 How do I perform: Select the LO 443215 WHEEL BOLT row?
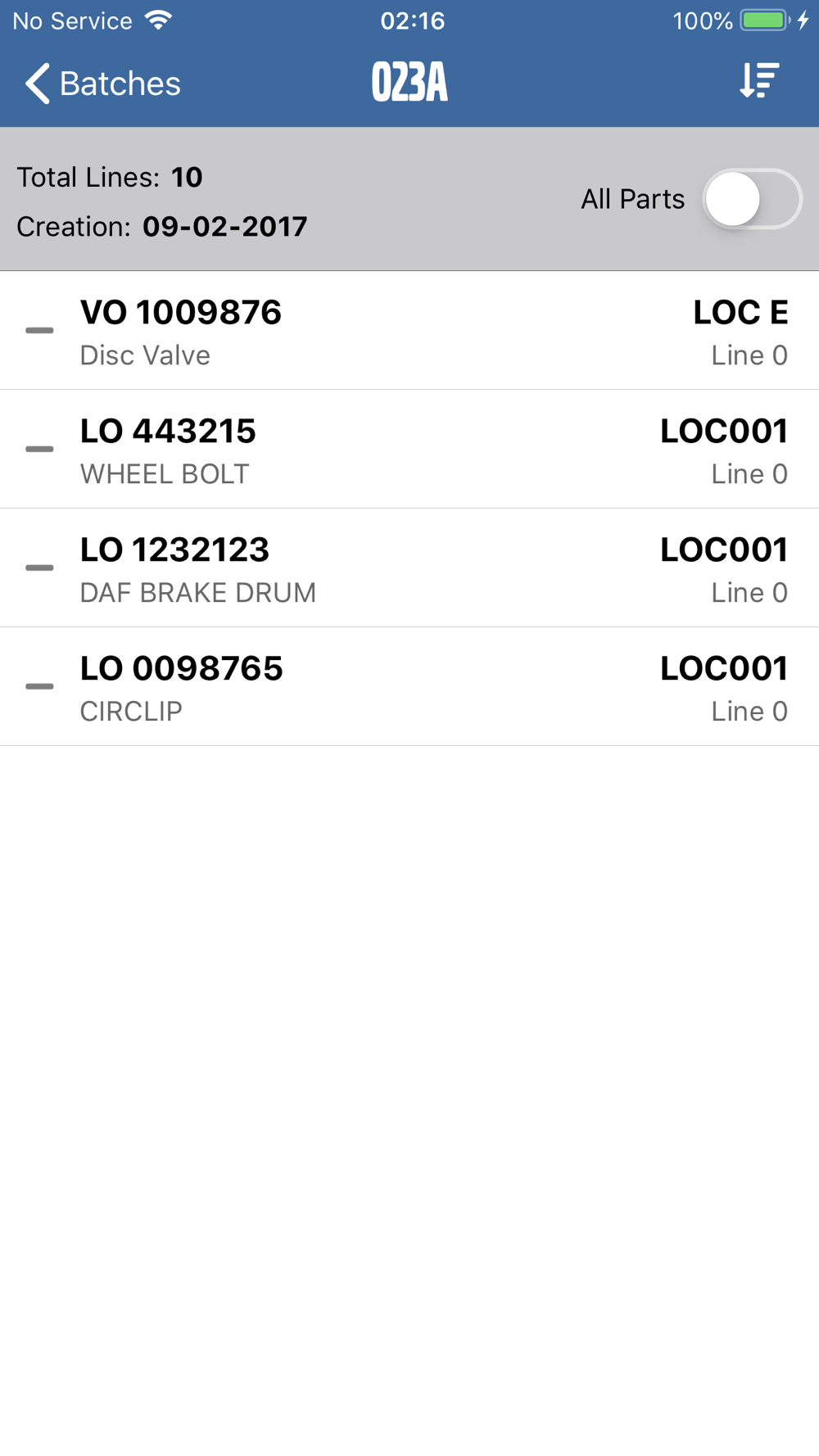pos(409,450)
